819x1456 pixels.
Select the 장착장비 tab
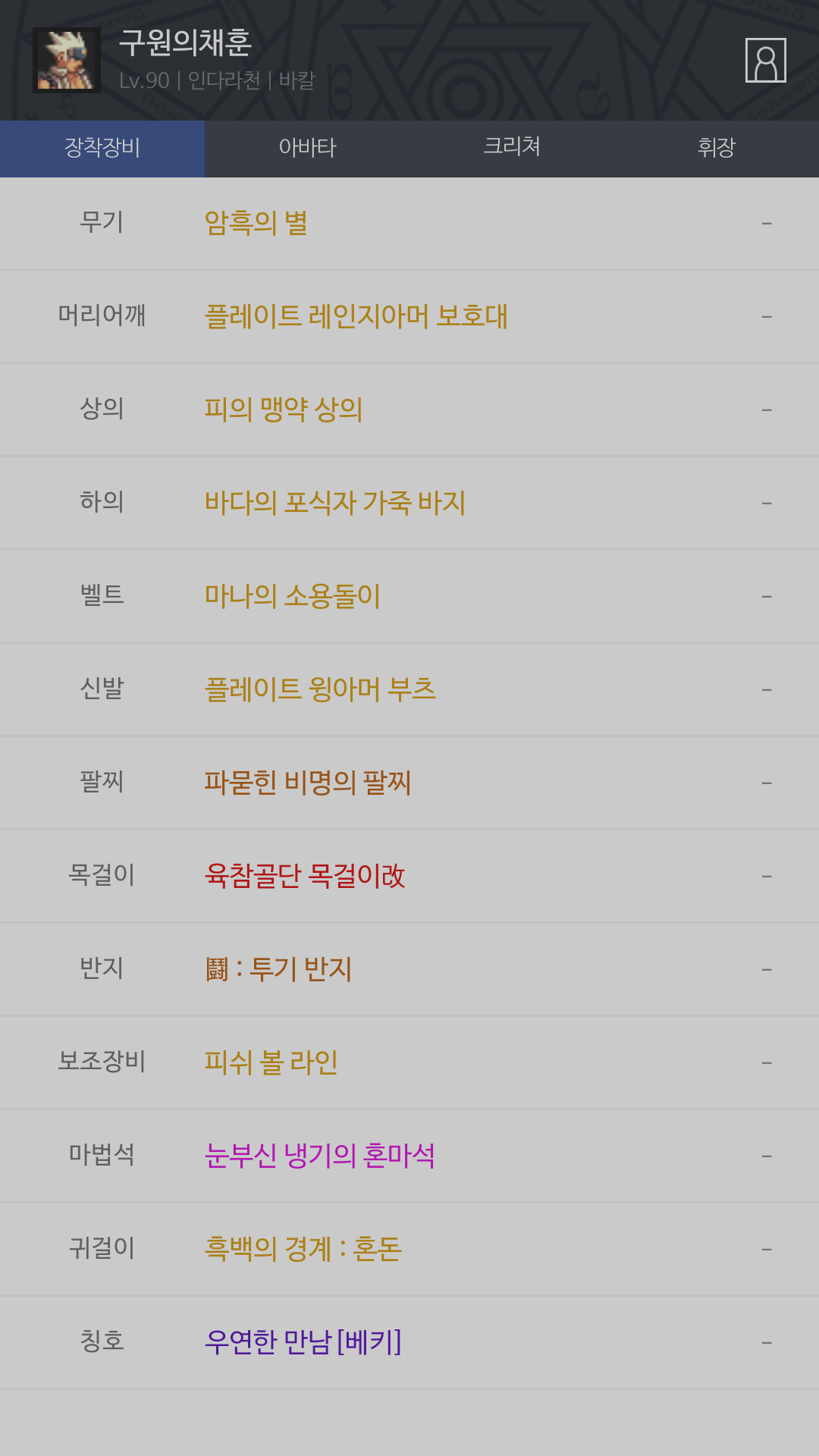coord(102,148)
